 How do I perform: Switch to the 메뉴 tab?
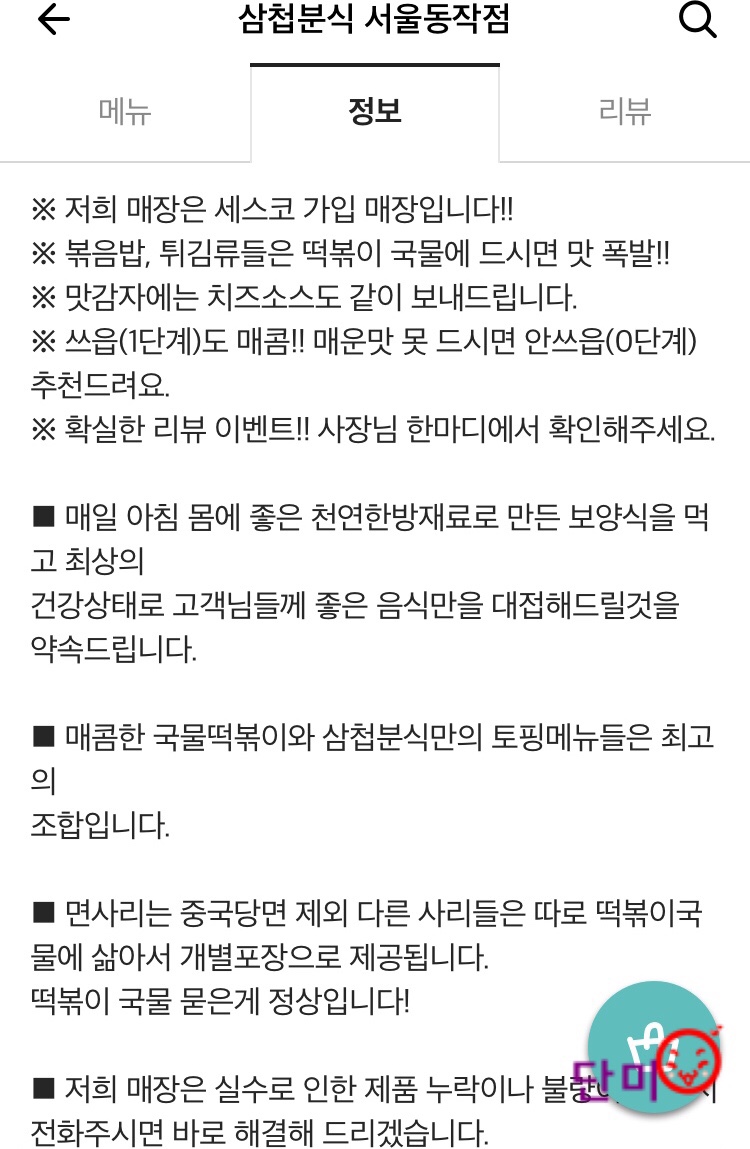(x=125, y=111)
